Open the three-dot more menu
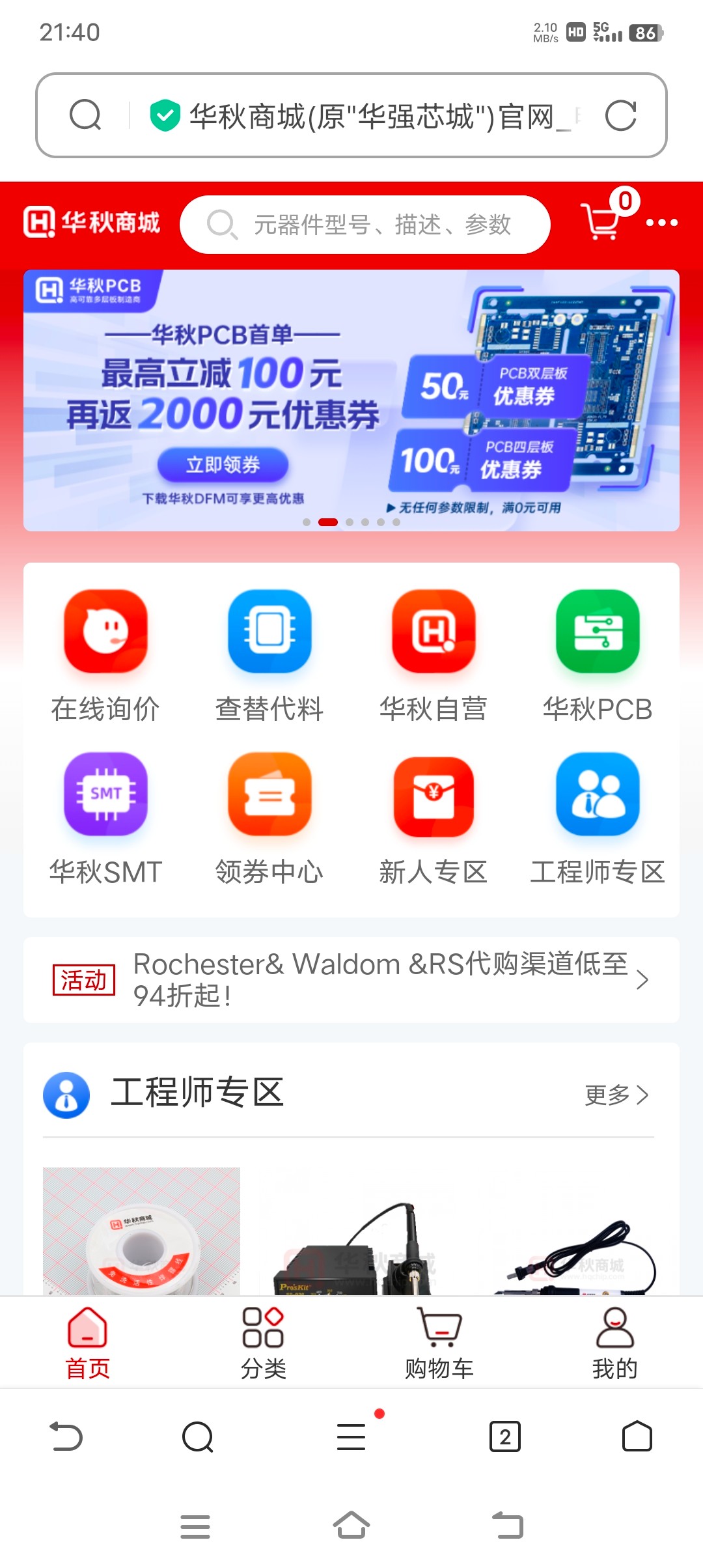Screen dimensions: 703x1568 tap(662, 223)
